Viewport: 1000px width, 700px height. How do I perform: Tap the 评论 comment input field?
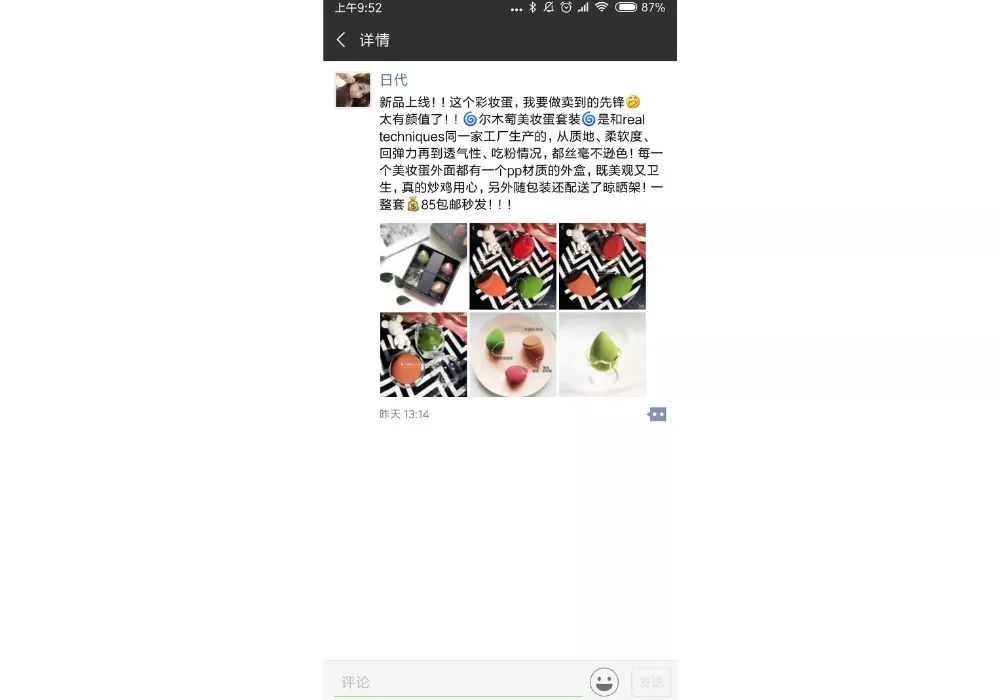pyautogui.click(x=458, y=682)
